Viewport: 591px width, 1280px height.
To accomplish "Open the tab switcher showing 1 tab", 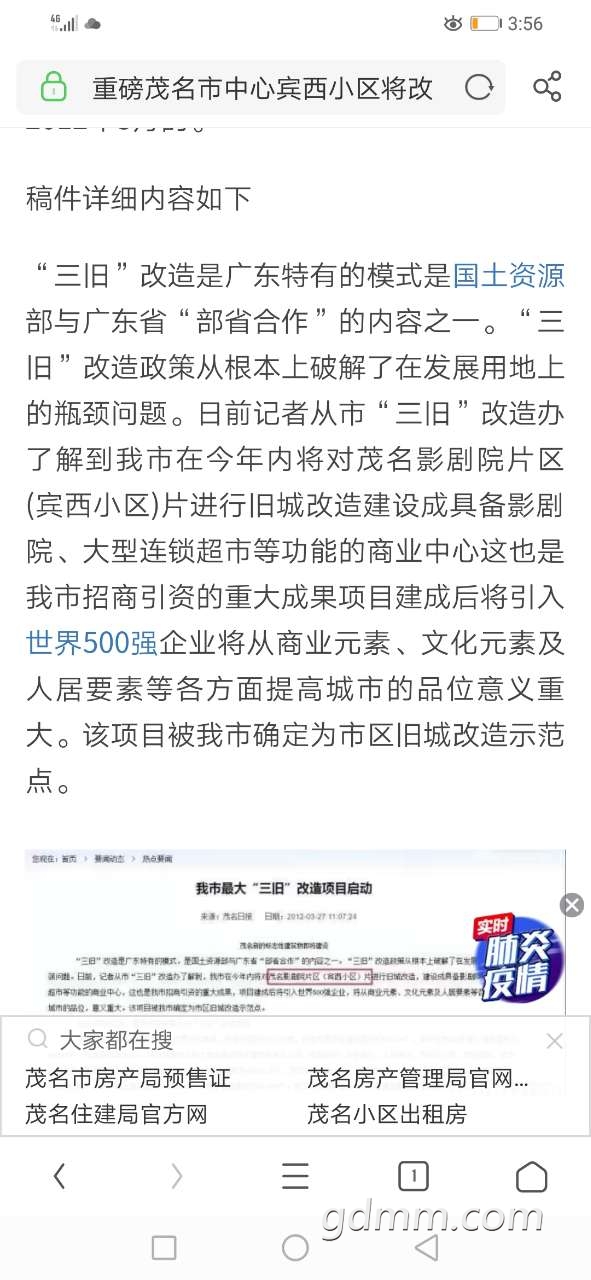I will pos(413,1177).
